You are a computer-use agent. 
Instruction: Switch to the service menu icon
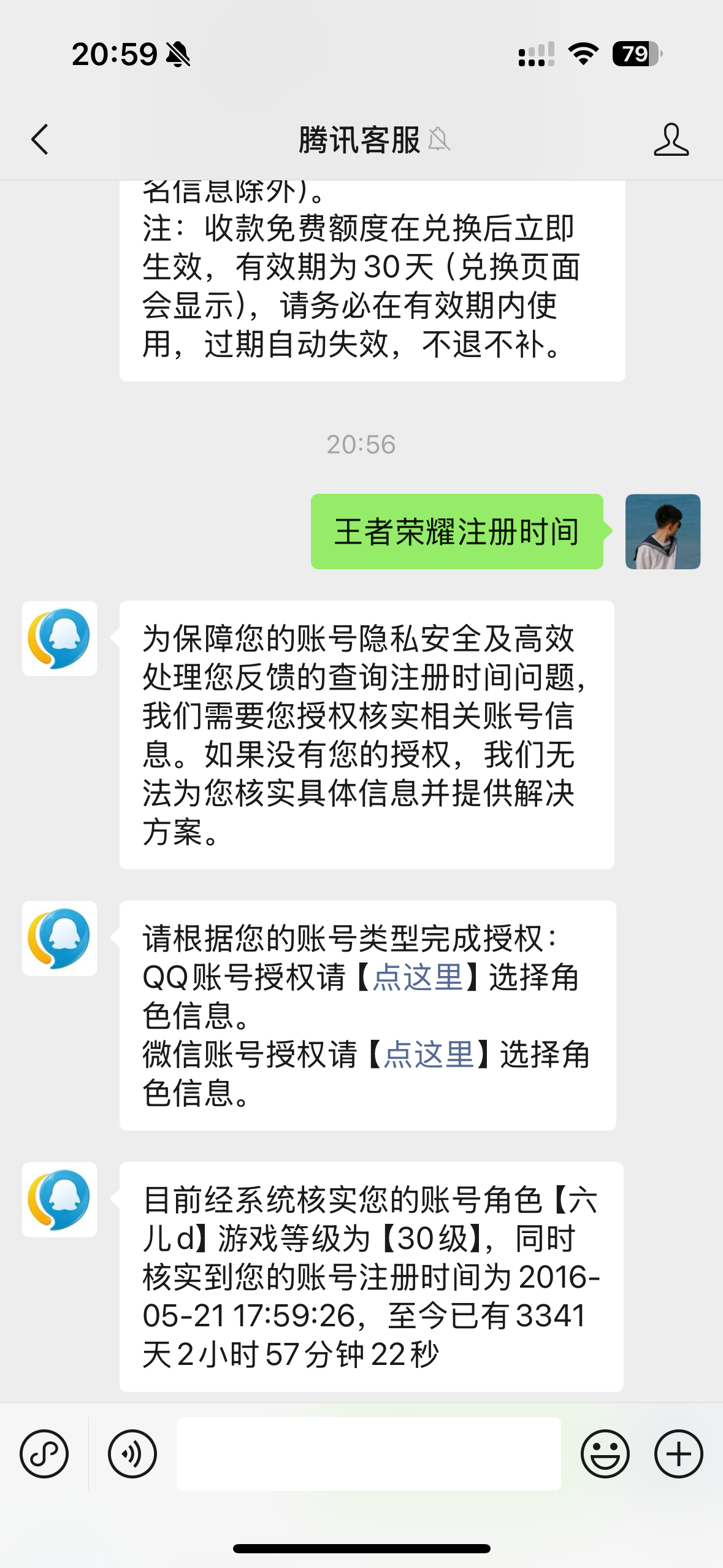(44, 1453)
